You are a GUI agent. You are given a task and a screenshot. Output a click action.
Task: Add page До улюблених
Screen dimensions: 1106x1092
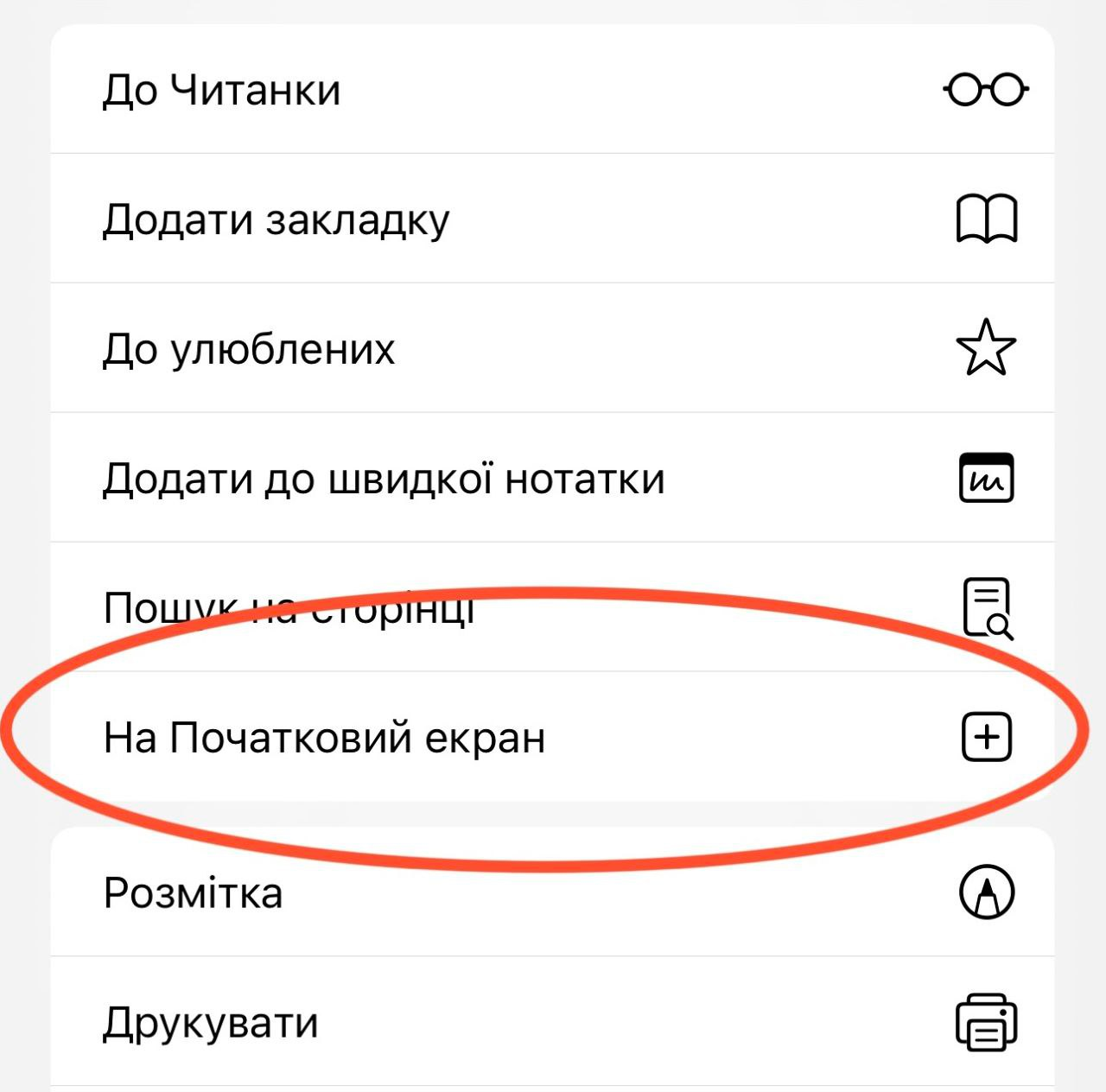coord(551,349)
